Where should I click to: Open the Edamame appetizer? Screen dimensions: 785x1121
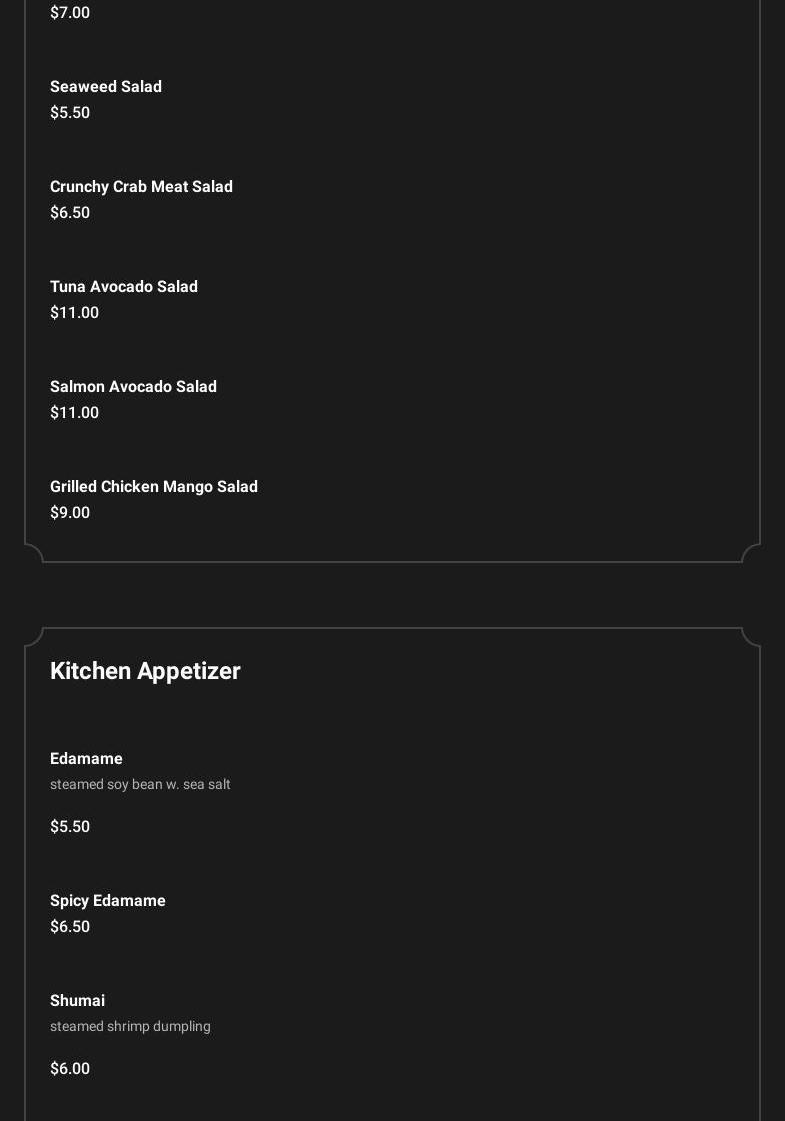pos(86,759)
